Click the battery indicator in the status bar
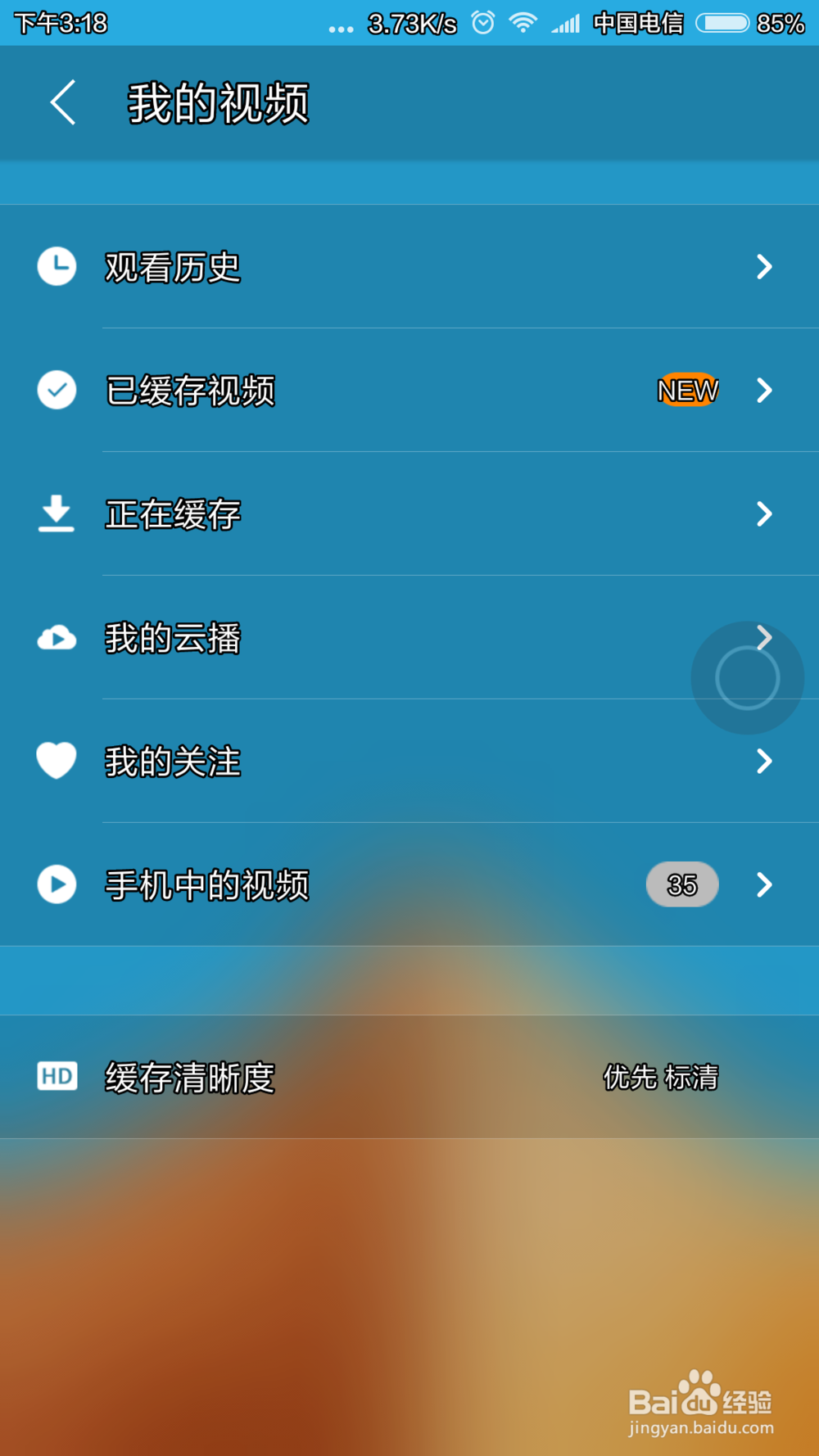 [x=724, y=24]
